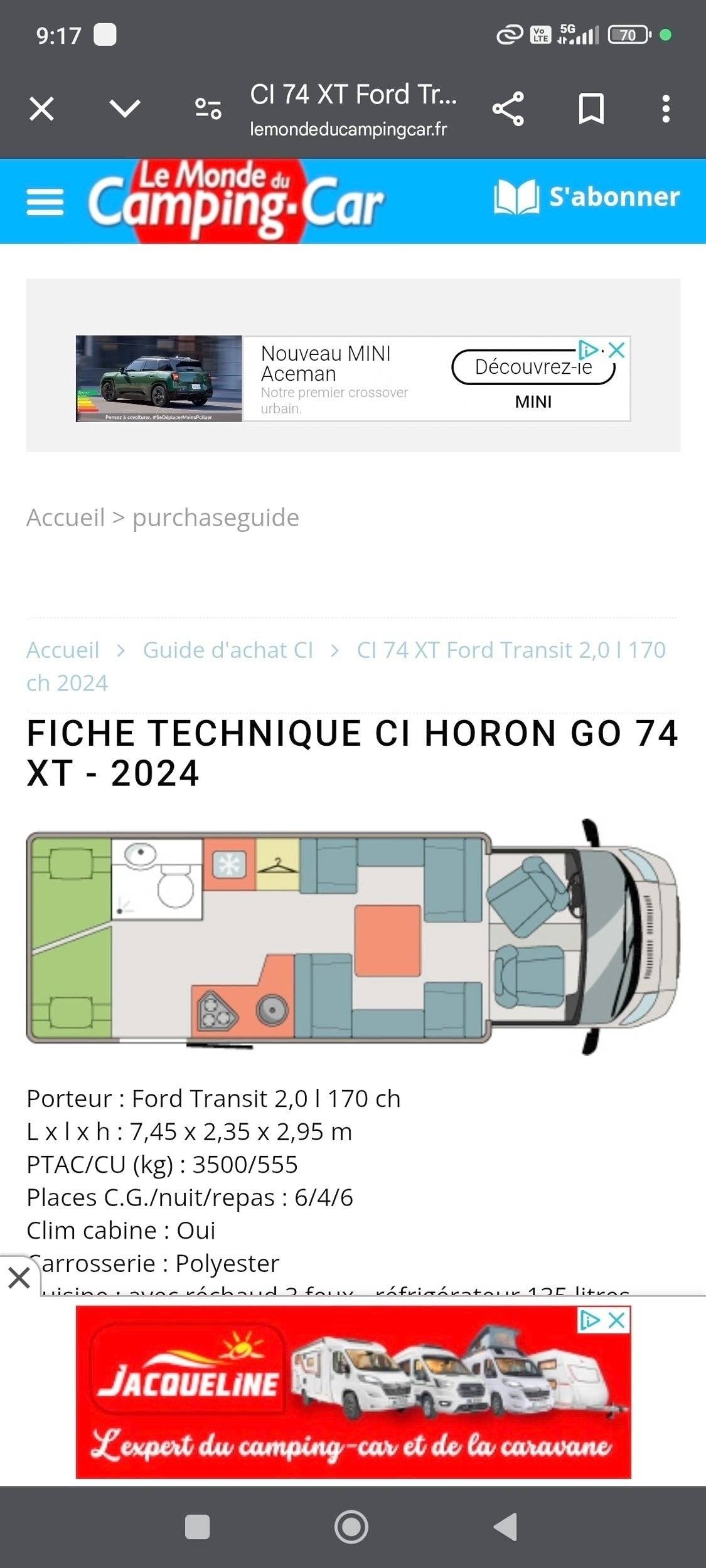Dismiss the MINI Aceman ad
The image size is (706, 1568).
point(617,351)
